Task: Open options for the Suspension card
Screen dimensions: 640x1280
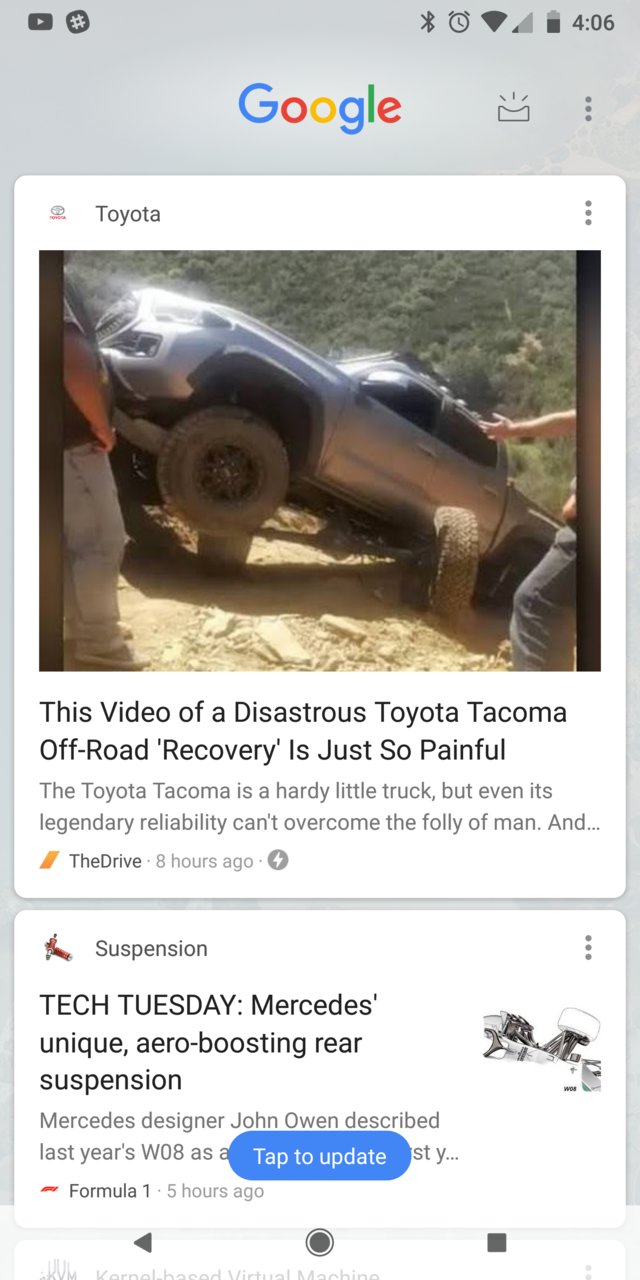Action: (588, 947)
